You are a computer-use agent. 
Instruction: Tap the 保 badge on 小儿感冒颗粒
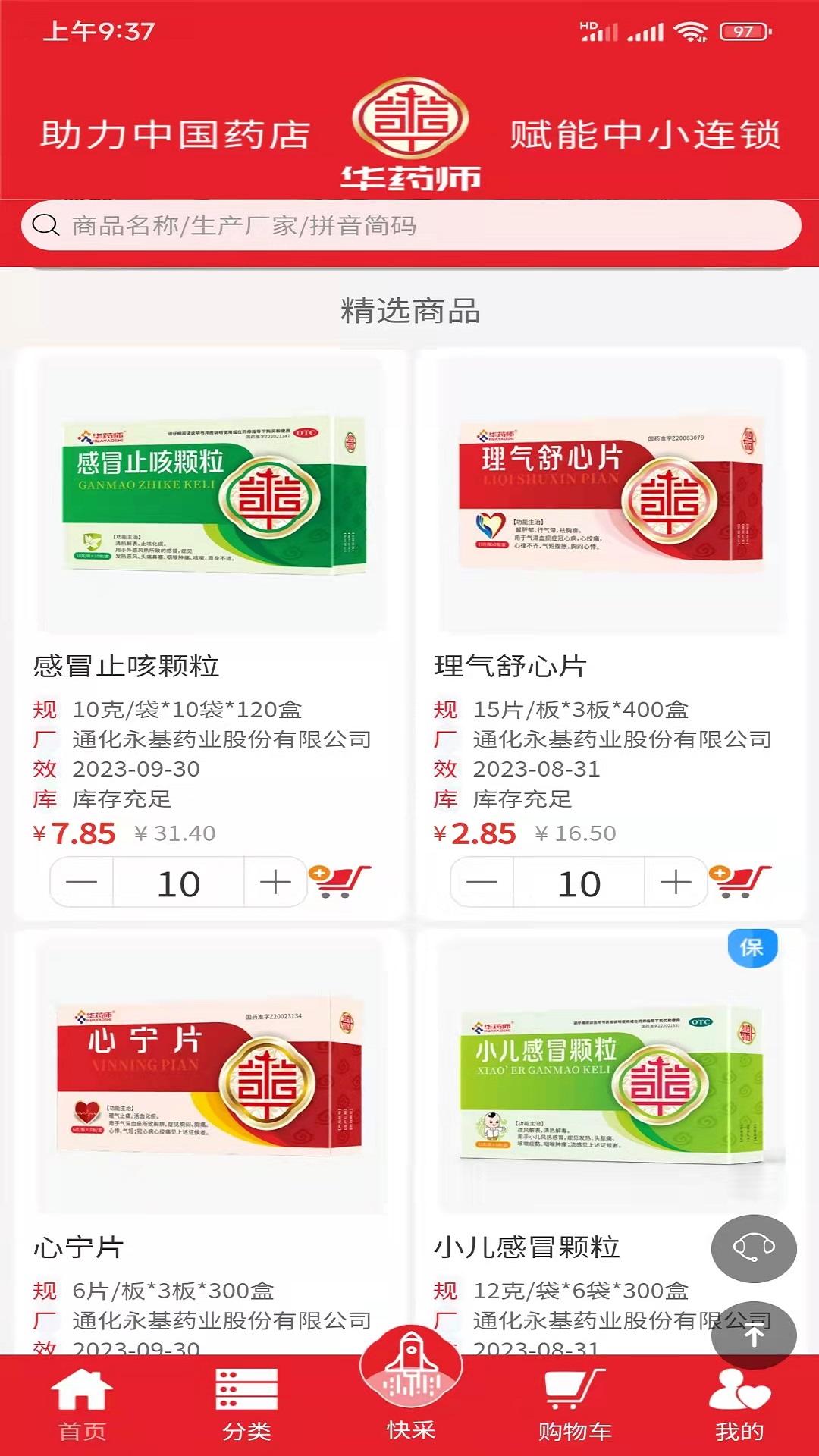pyautogui.click(x=754, y=948)
